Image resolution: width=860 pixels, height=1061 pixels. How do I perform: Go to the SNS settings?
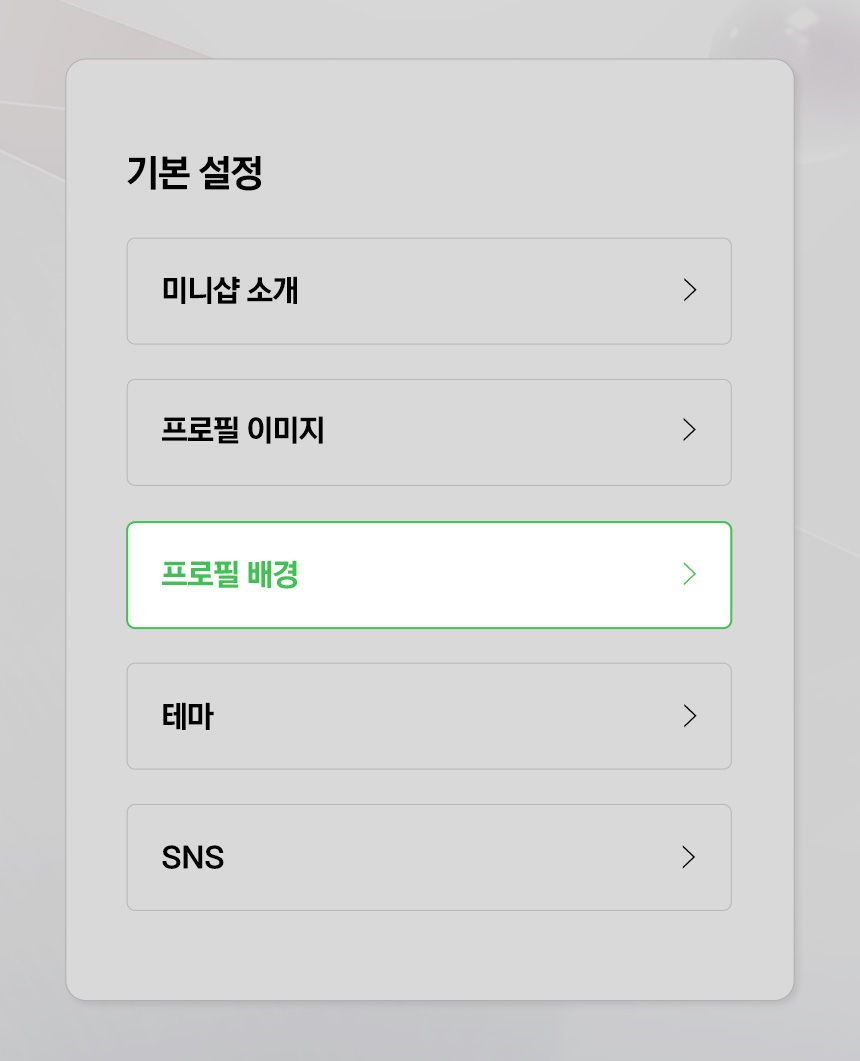click(428, 857)
